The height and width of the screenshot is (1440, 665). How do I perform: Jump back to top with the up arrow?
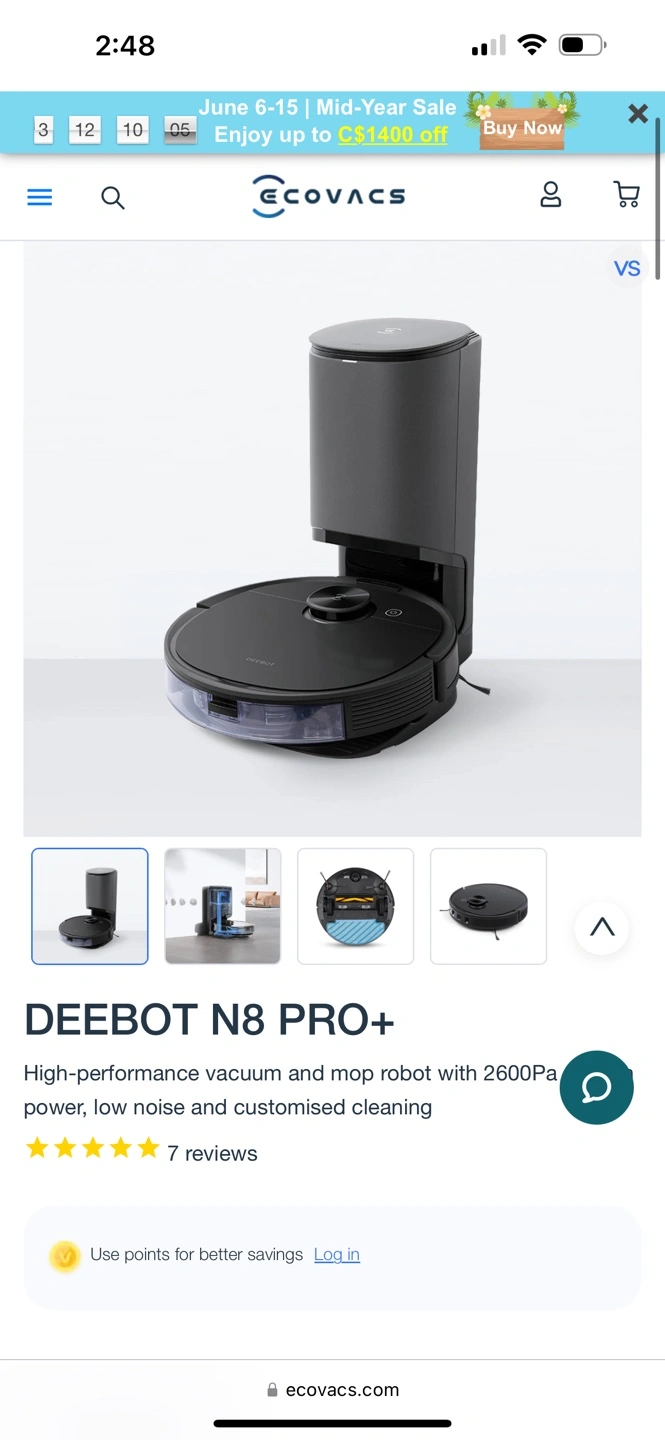(602, 927)
